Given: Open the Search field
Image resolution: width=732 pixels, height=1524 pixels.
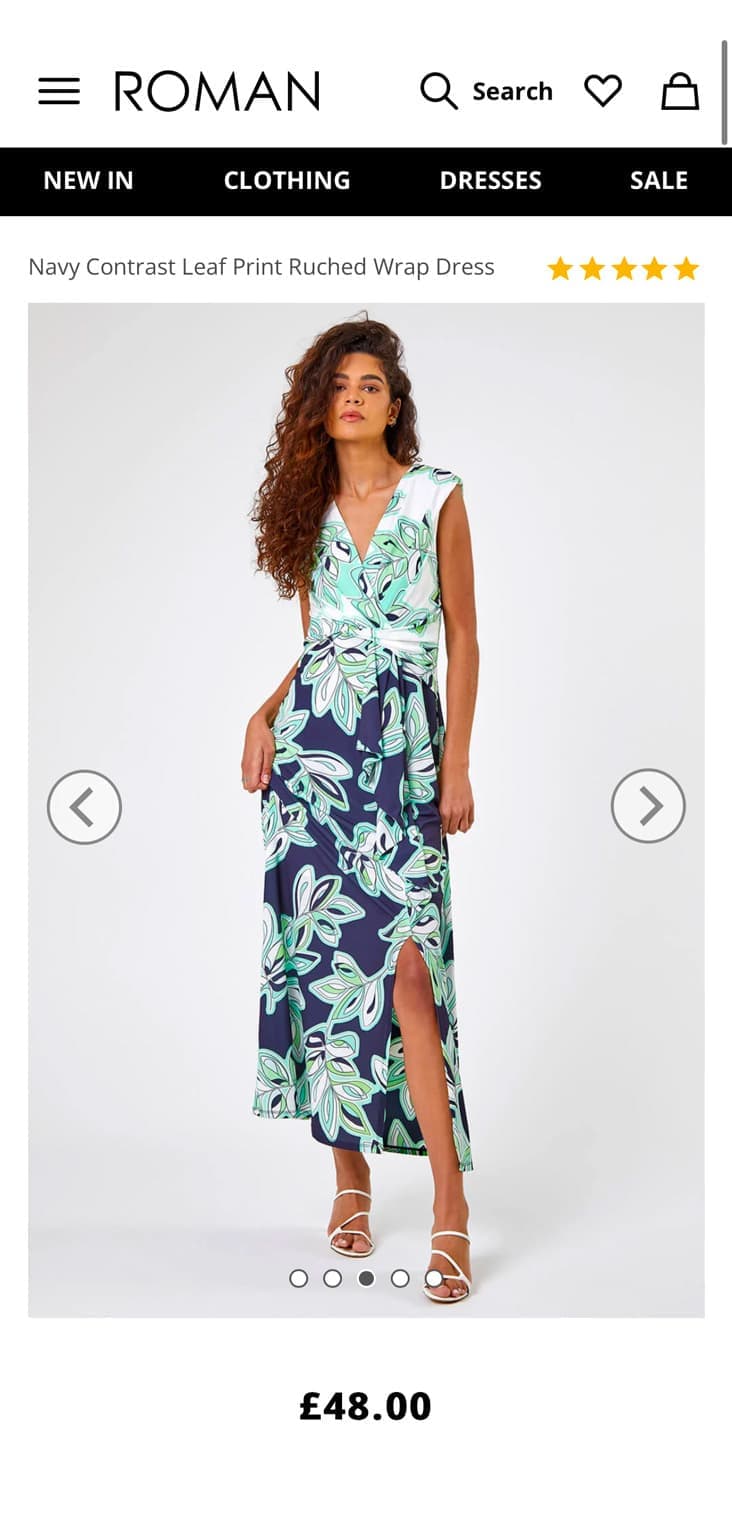Looking at the screenshot, I should pyautogui.click(x=486, y=91).
